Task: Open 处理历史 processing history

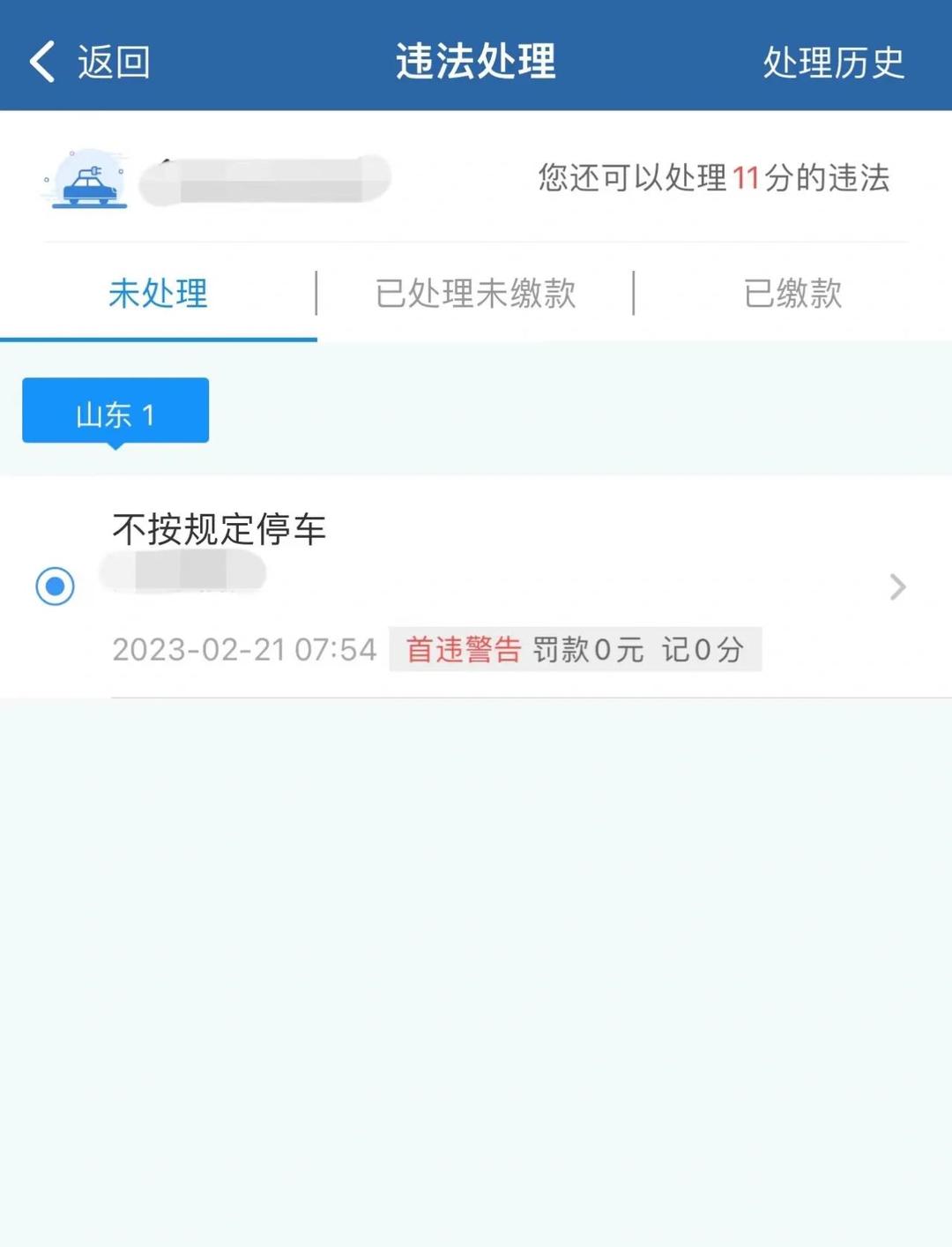Action: click(833, 62)
